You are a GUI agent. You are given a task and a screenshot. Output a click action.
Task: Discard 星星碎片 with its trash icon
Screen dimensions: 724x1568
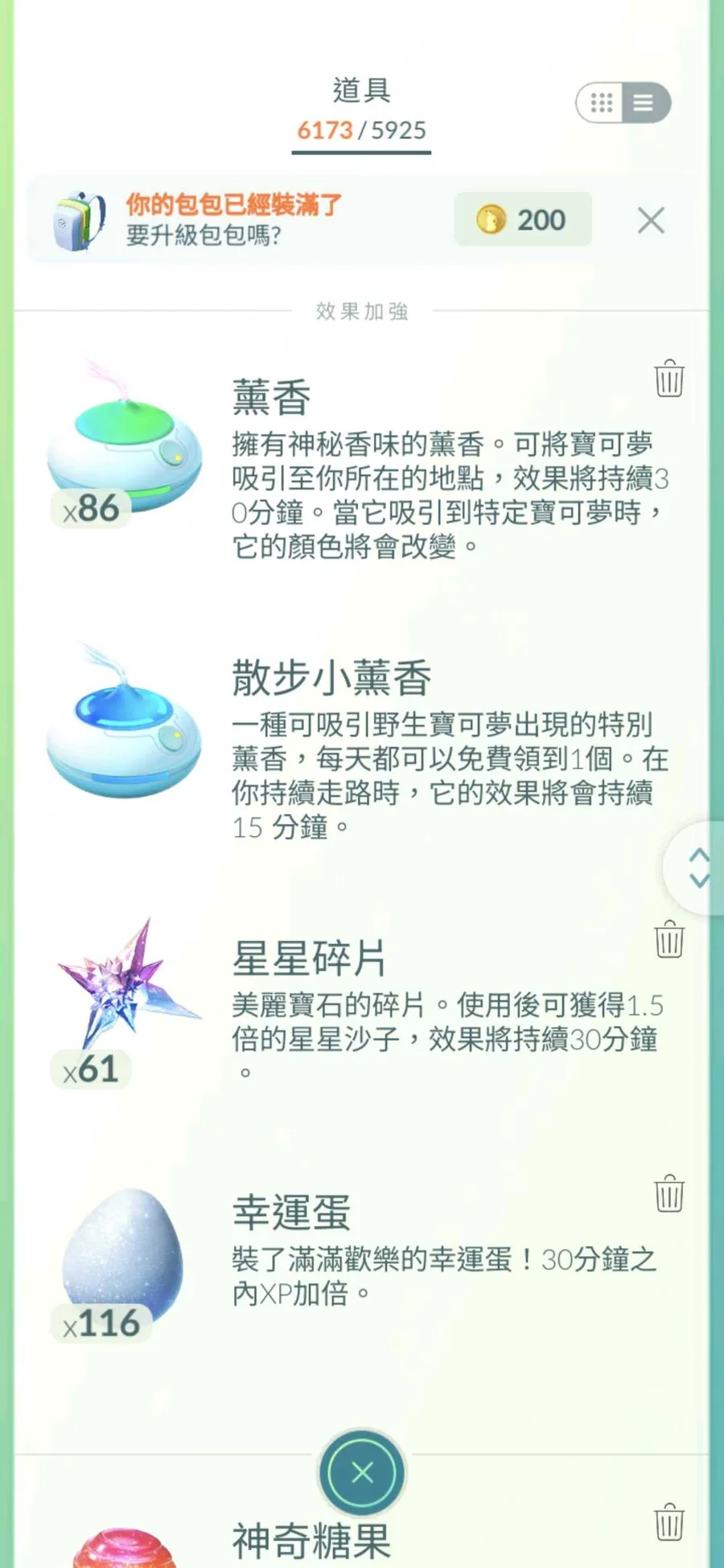[668, 939]
